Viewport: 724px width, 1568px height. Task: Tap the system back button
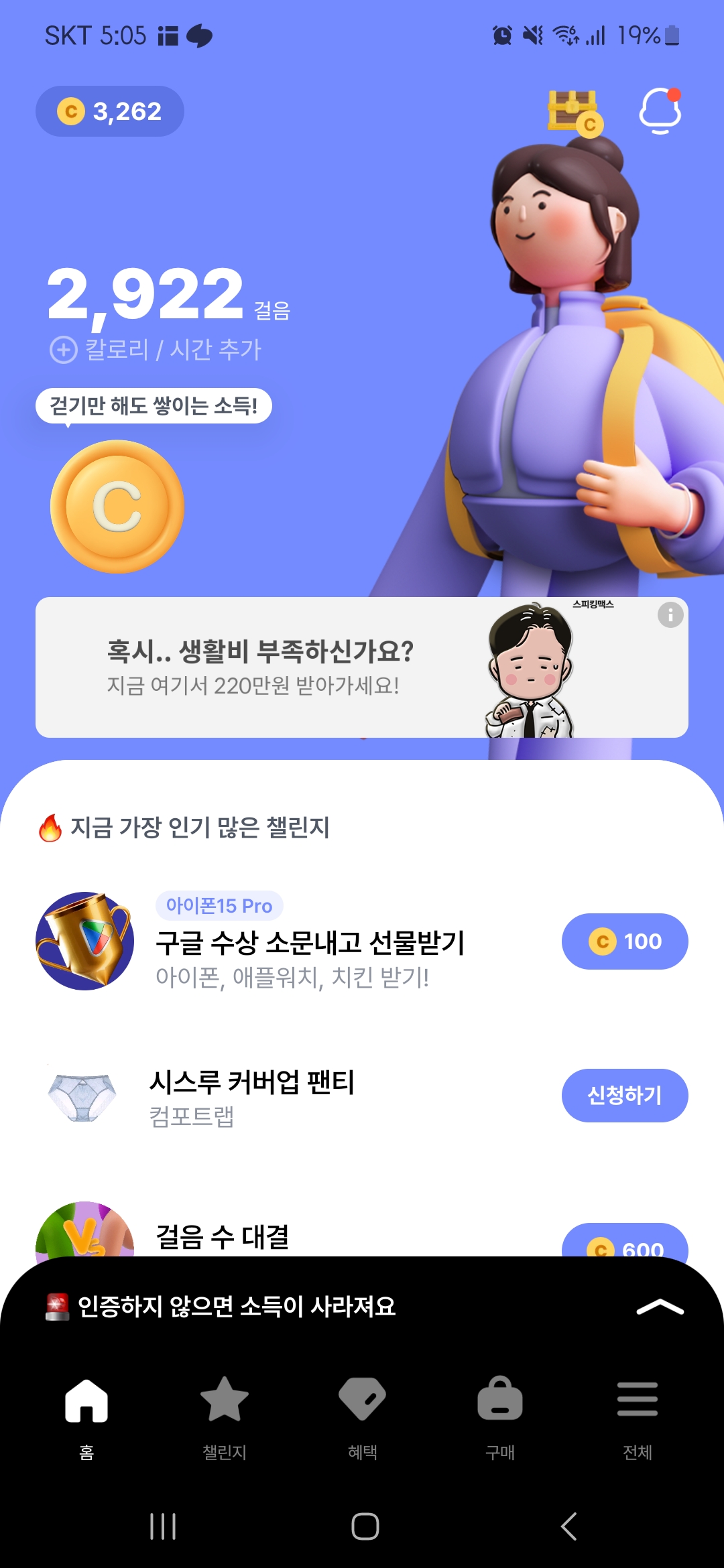tap(568, 1526)
